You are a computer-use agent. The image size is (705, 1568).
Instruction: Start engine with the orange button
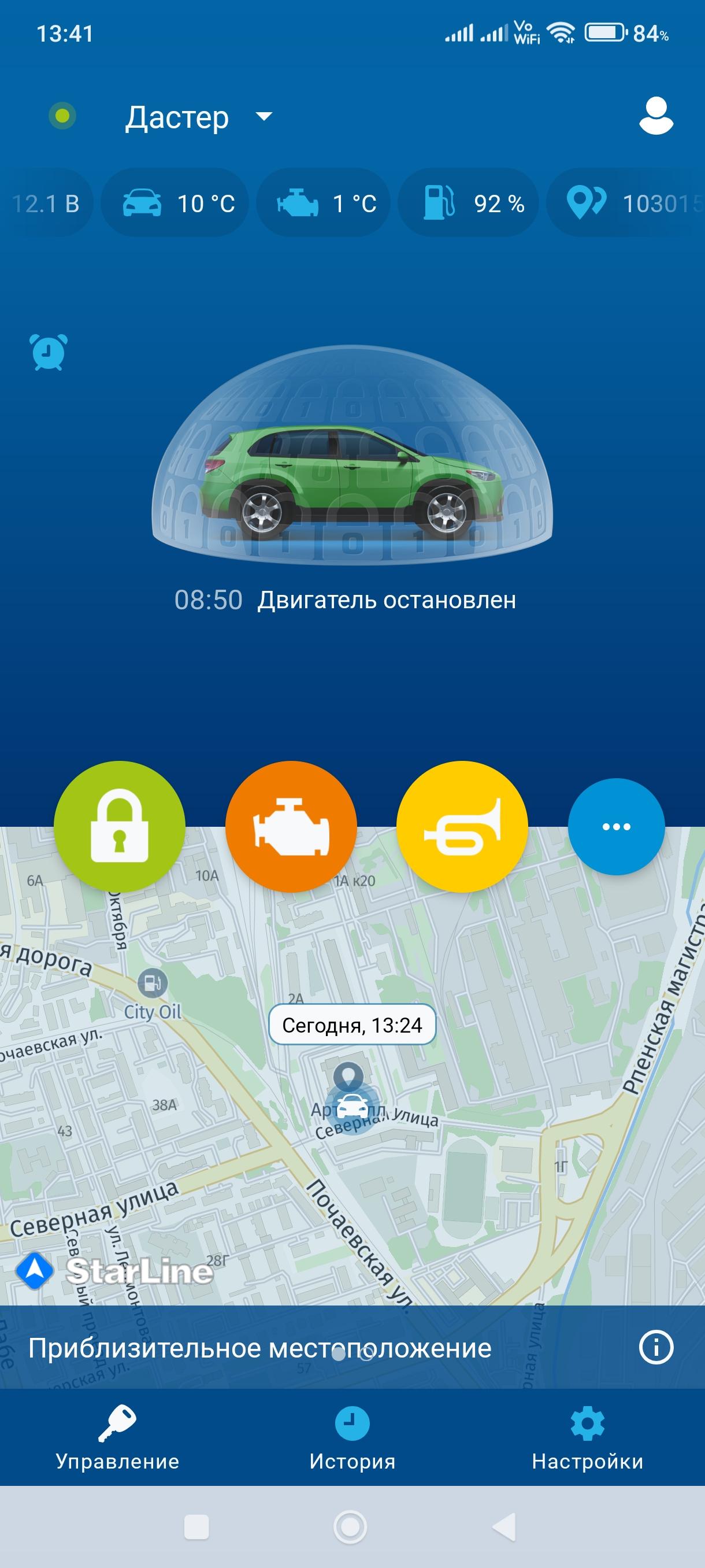[291, 826]
